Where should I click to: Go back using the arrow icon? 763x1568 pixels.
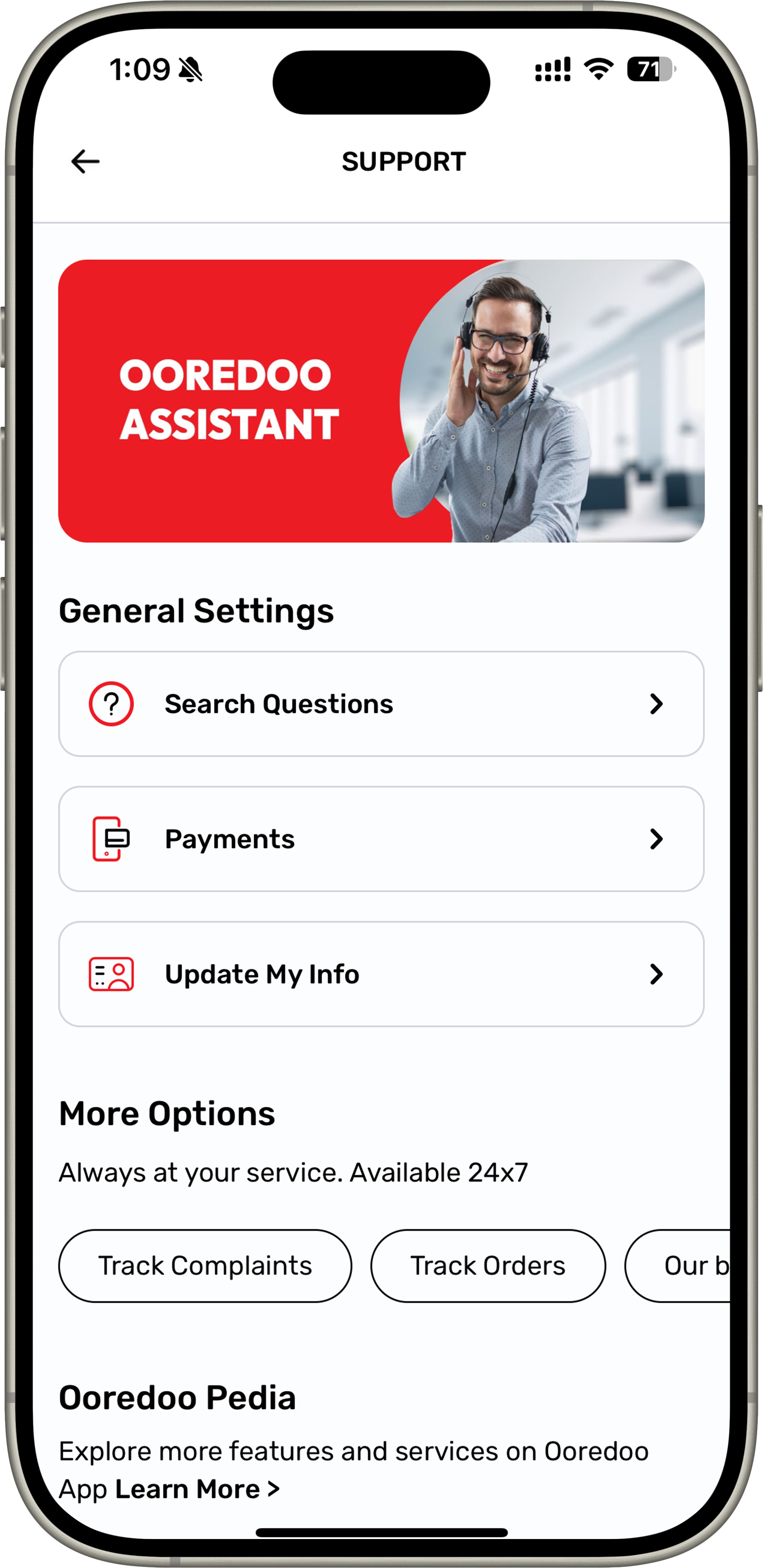pyautogui.click(x=85, y=161)
